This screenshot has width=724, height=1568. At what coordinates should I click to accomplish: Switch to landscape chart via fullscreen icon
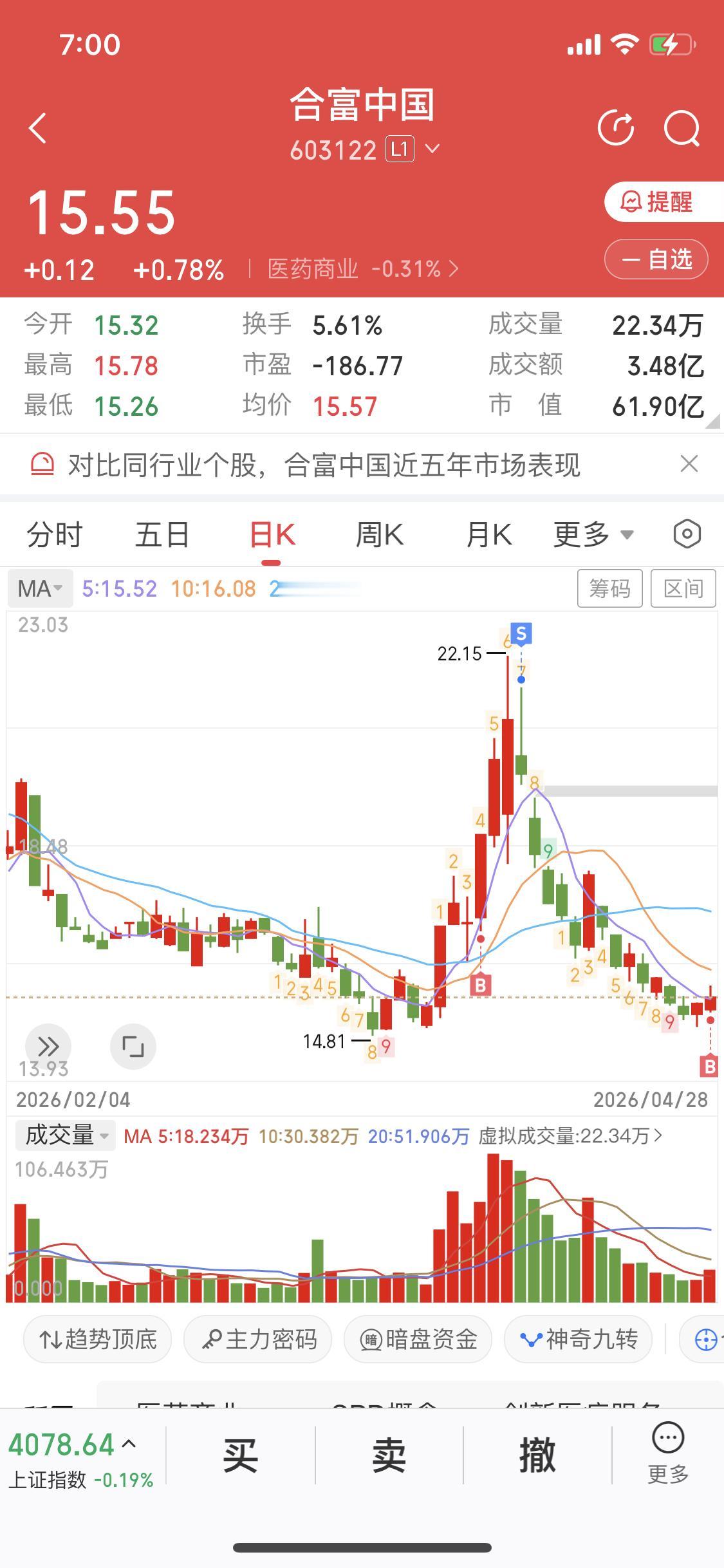pyautogui.click(x=133, y=1047)
